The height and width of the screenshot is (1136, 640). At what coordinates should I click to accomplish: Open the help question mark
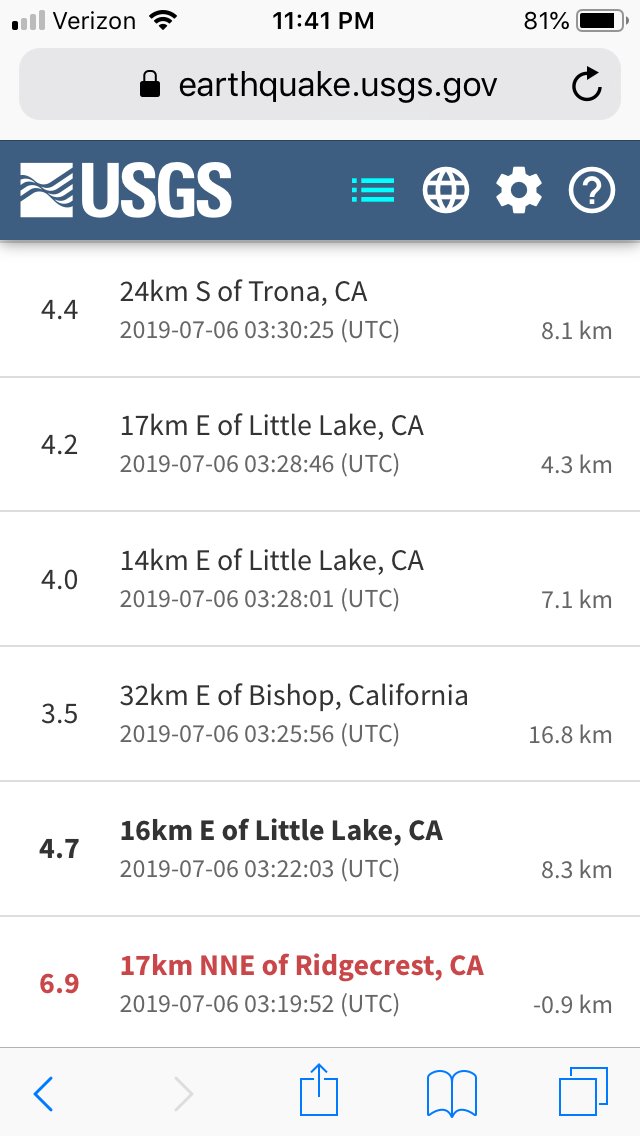click(x=592, y=190)
